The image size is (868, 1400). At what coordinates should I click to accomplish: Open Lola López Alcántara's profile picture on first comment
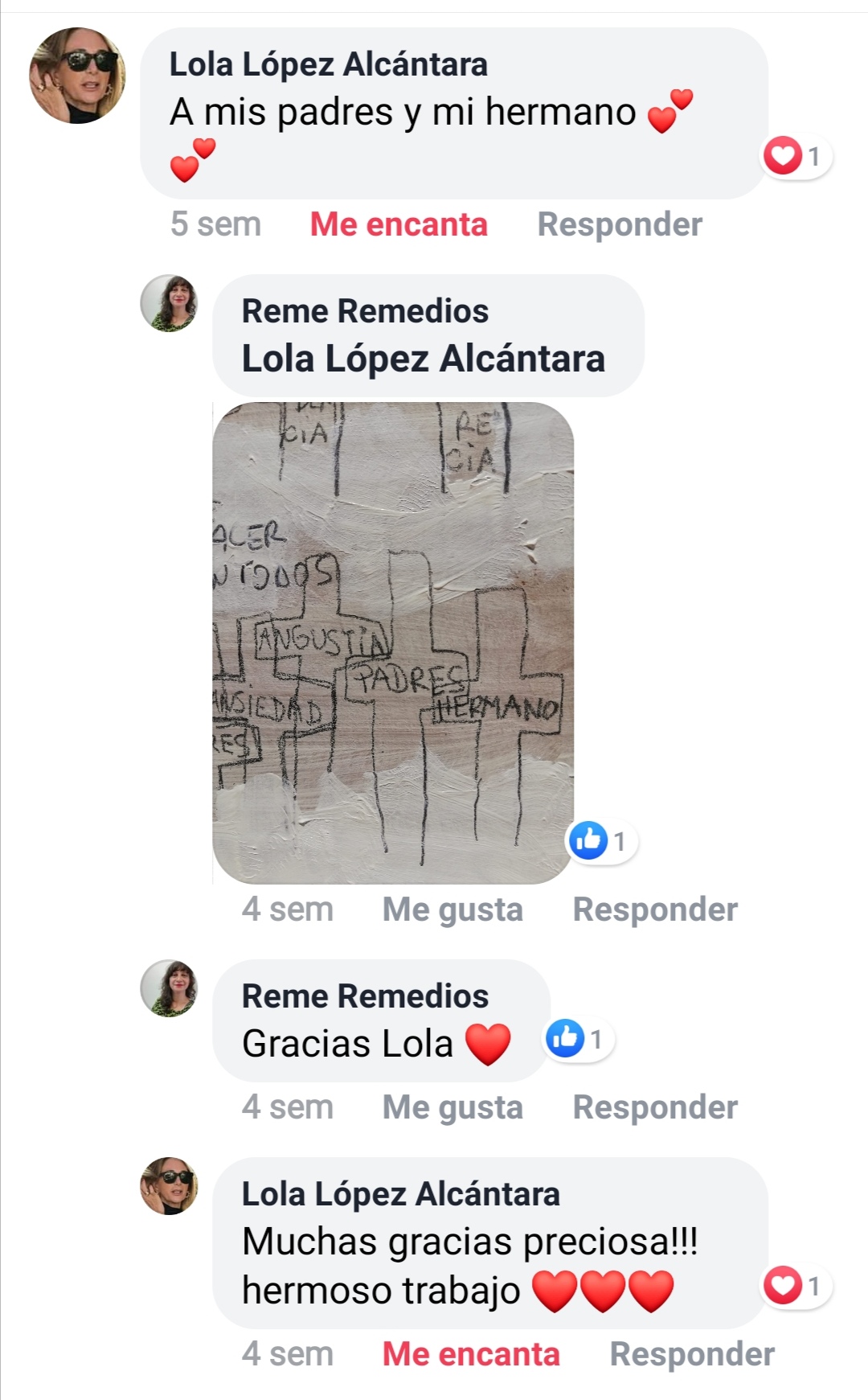tap(77, 76)
